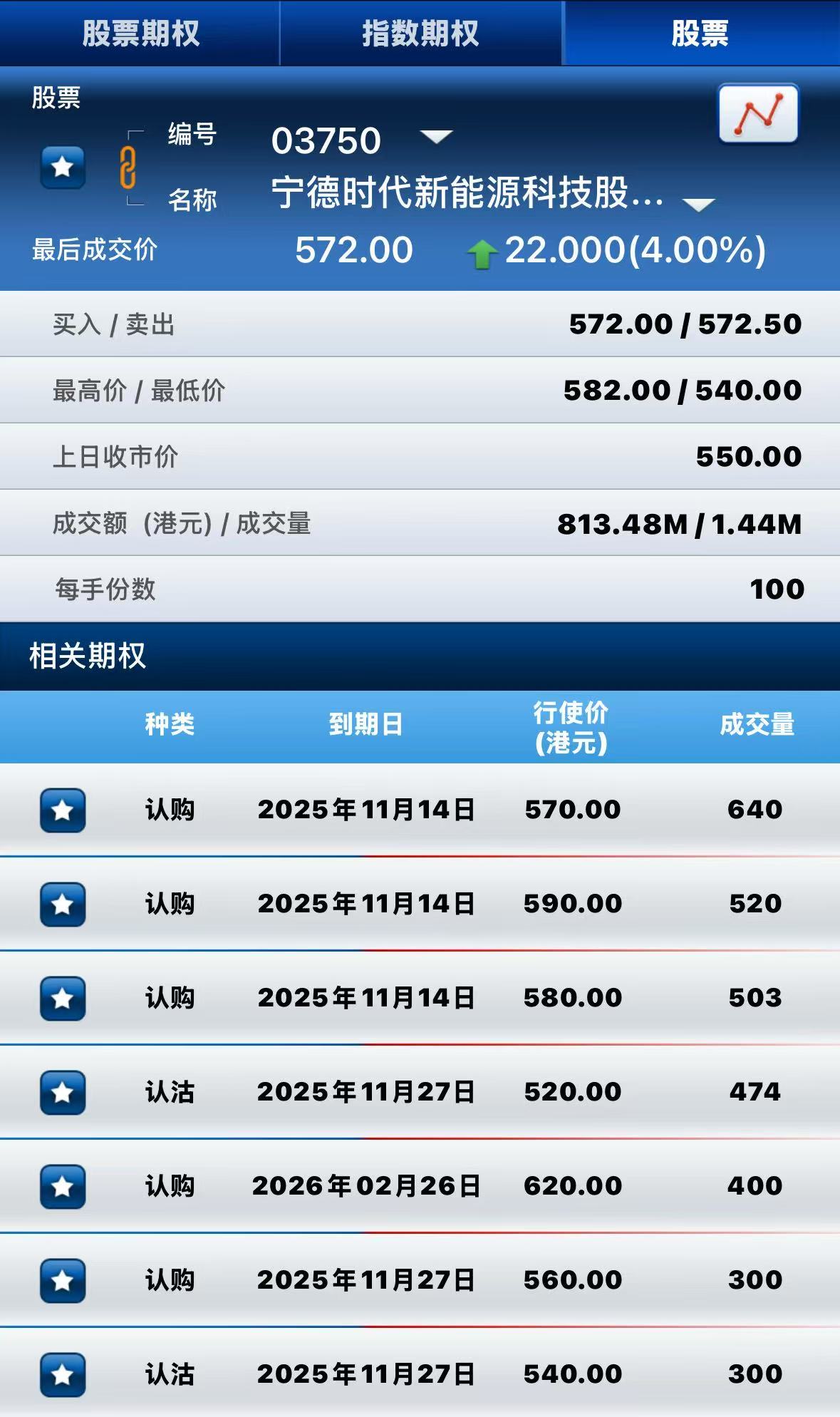Image resolution: width=840 pixels, height=1417 pixels.
Task: Tap the orange link icon beside 编号
Action: click(x=128, y=168)
